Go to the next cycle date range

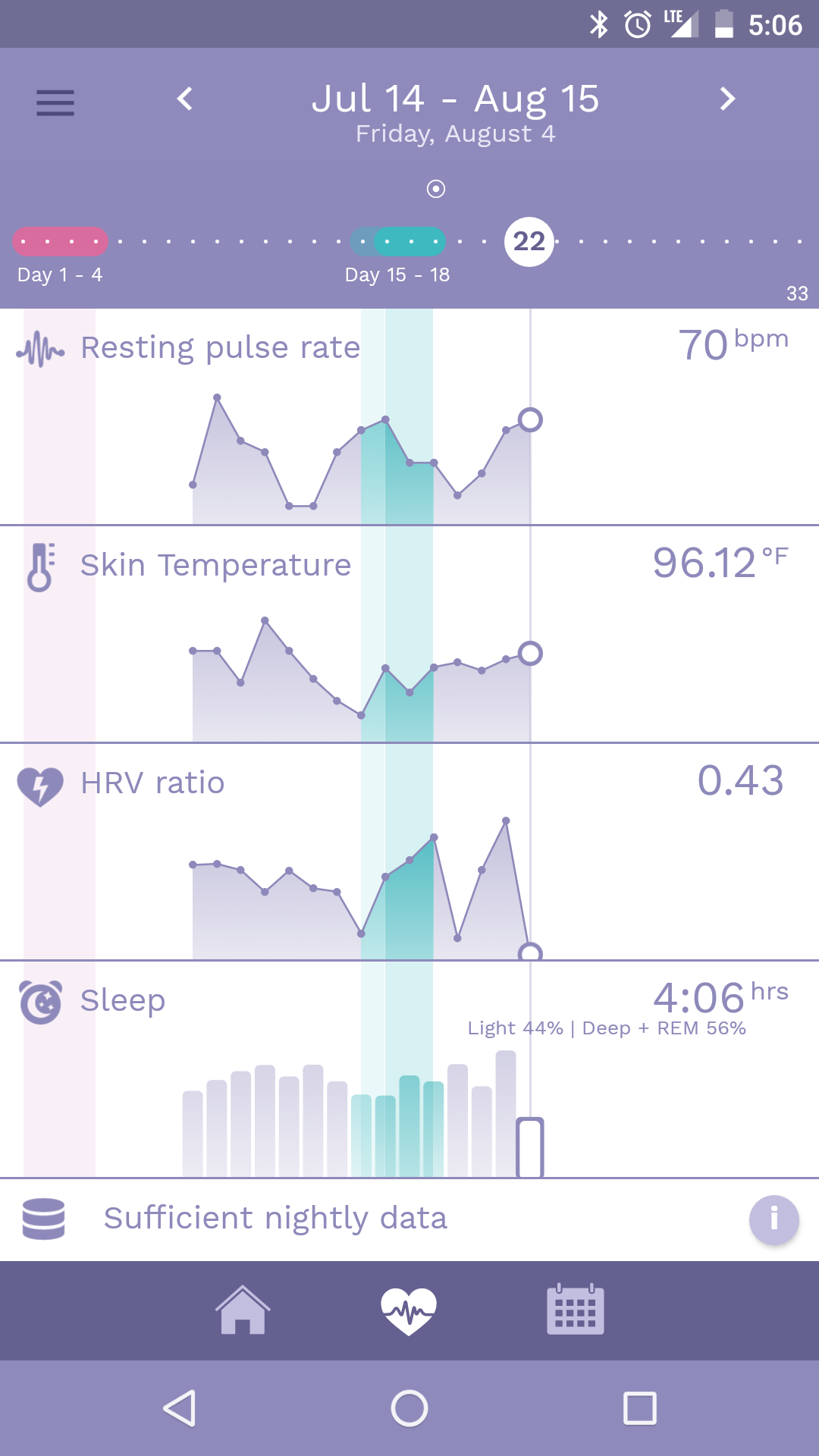click(x=727, y=99)
